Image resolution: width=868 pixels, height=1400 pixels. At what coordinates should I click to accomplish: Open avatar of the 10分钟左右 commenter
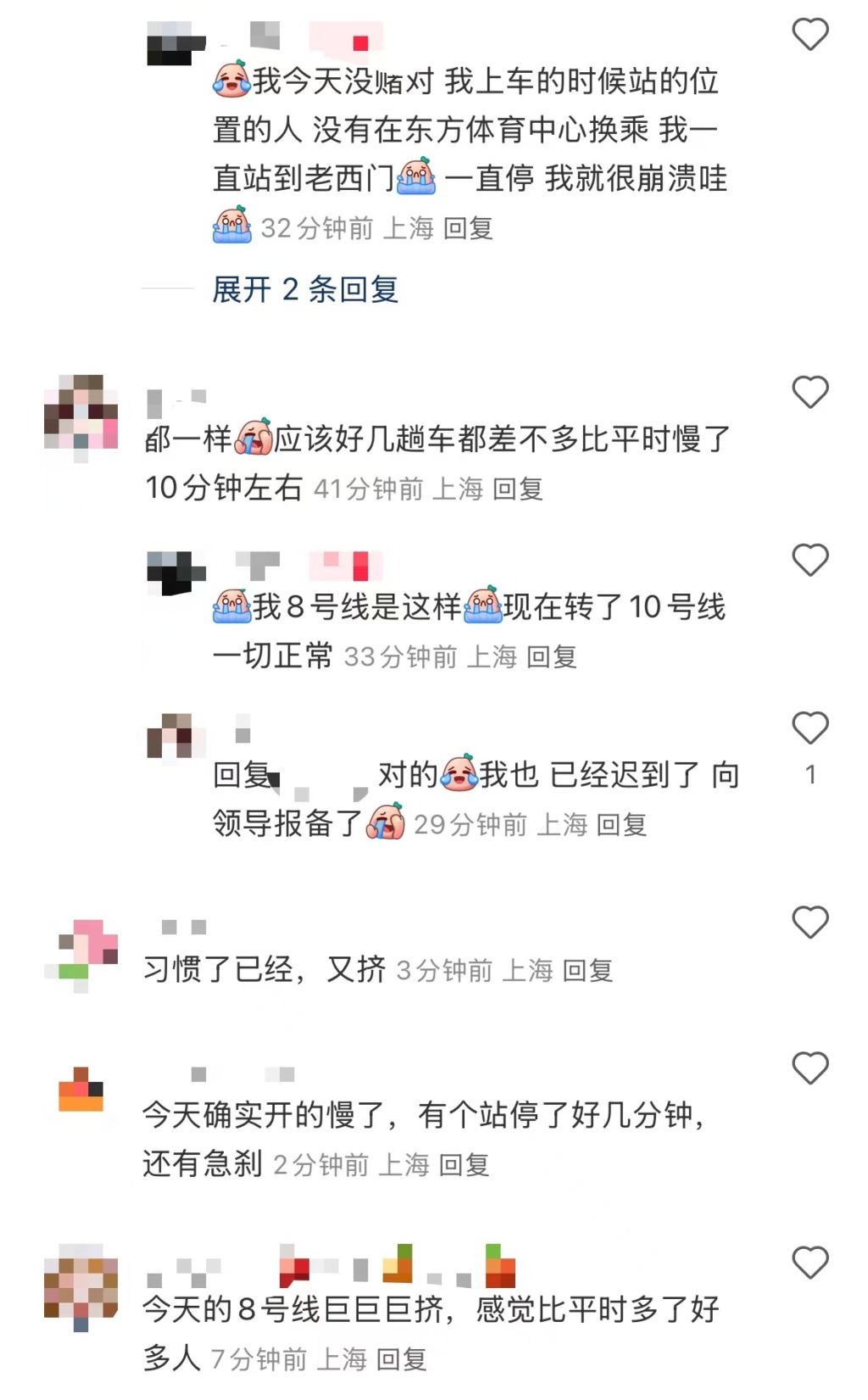(81, 413)
